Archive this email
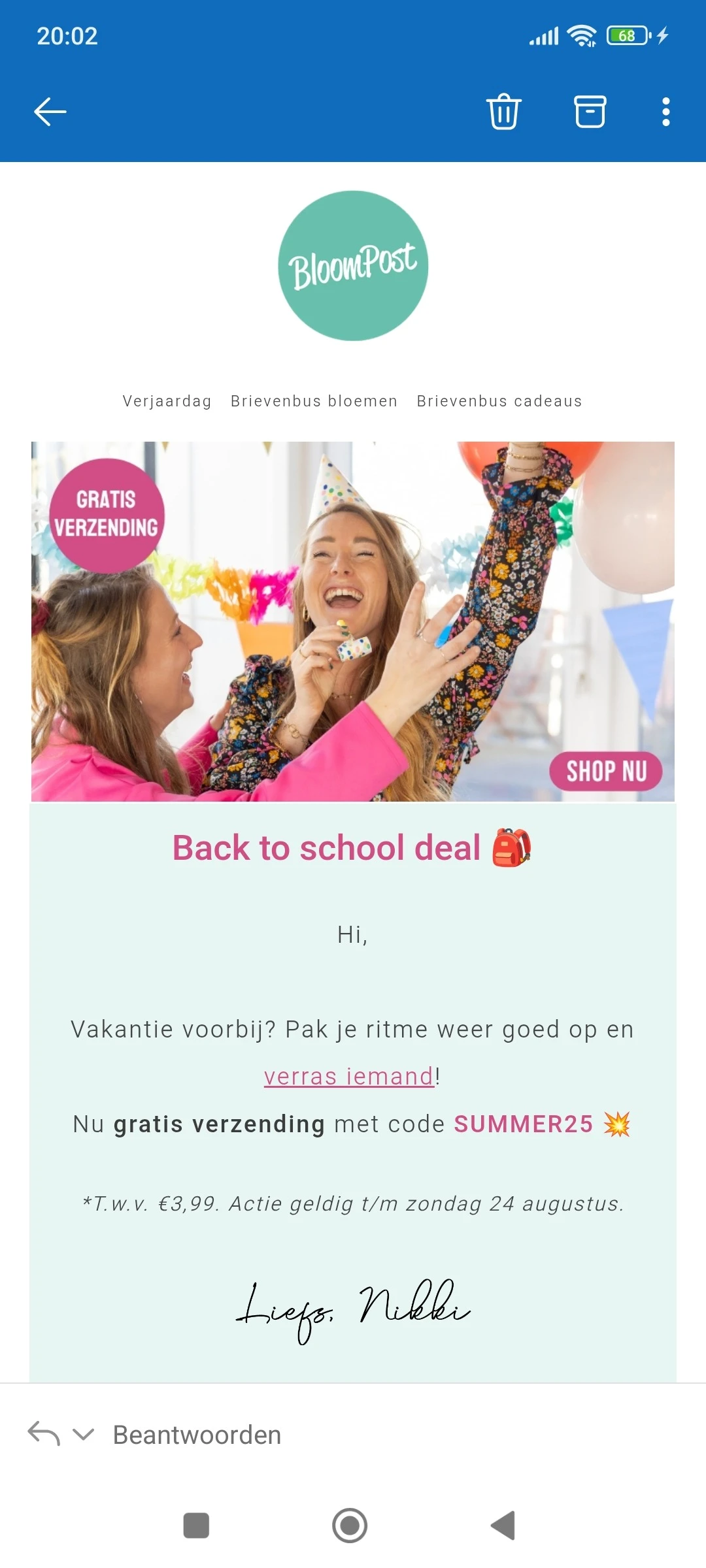 tap(590, 112)
